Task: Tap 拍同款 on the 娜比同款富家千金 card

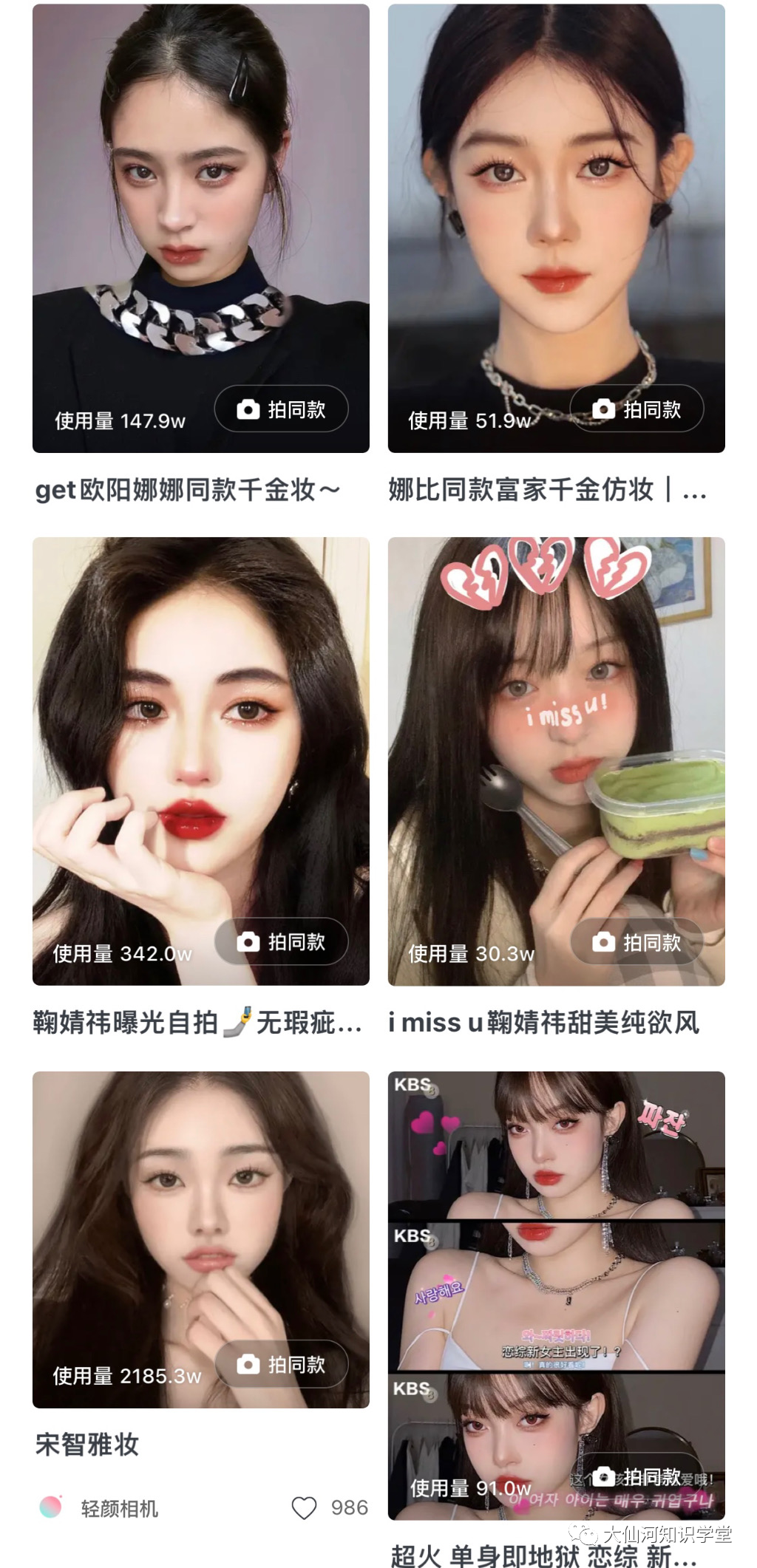Action: click(637, 409)
